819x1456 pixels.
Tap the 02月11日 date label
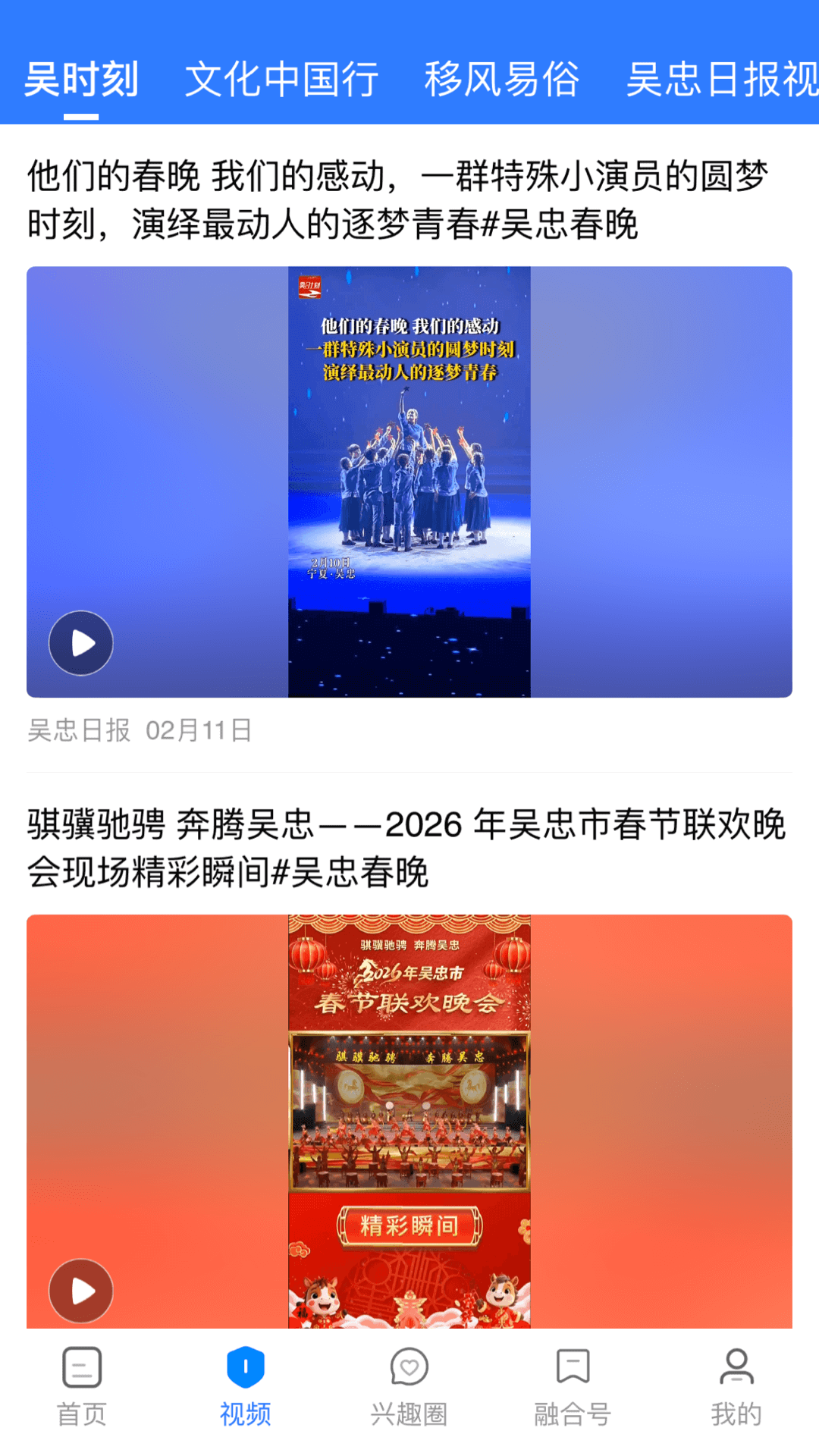pyautogui.click(x=199, y=730)
